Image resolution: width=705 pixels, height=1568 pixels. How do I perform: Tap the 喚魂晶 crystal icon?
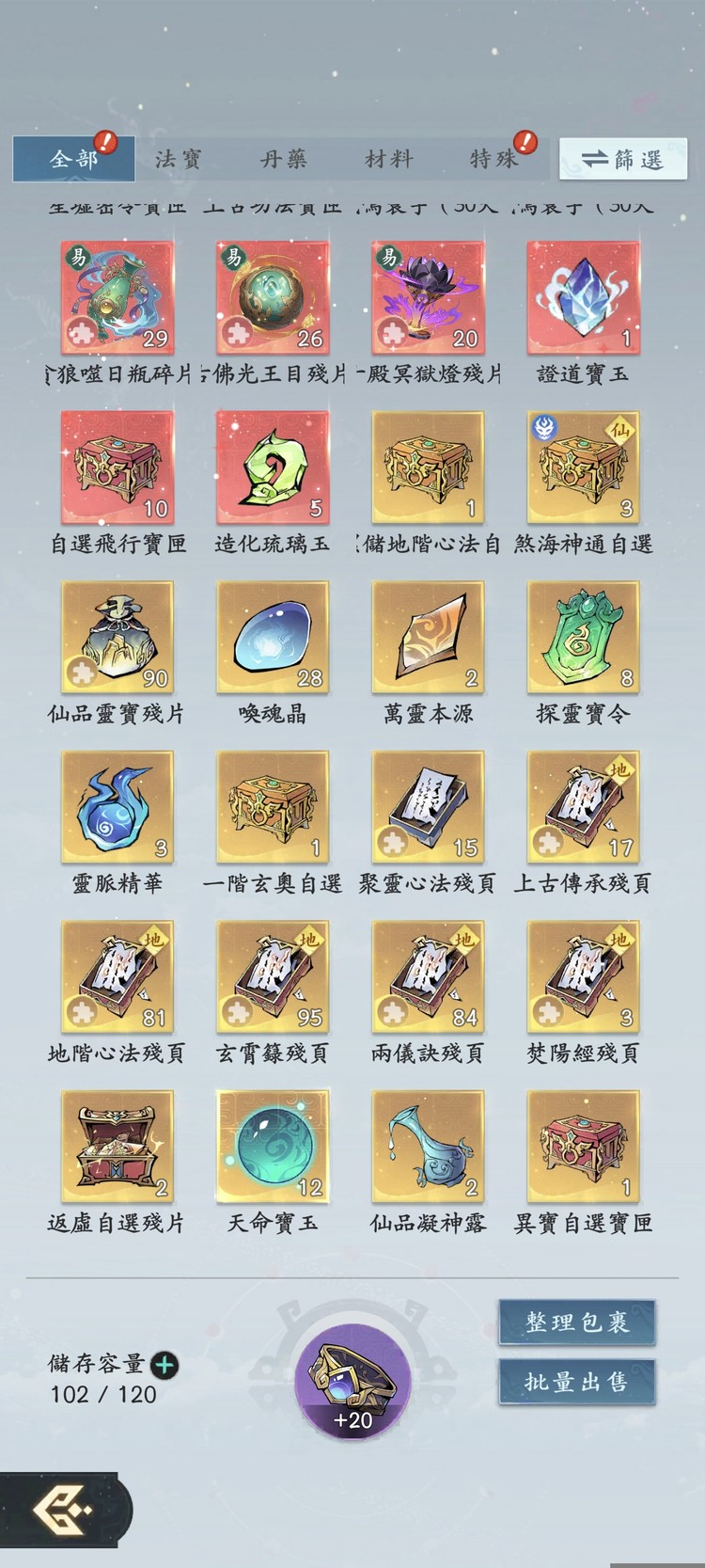click(273, 637)
